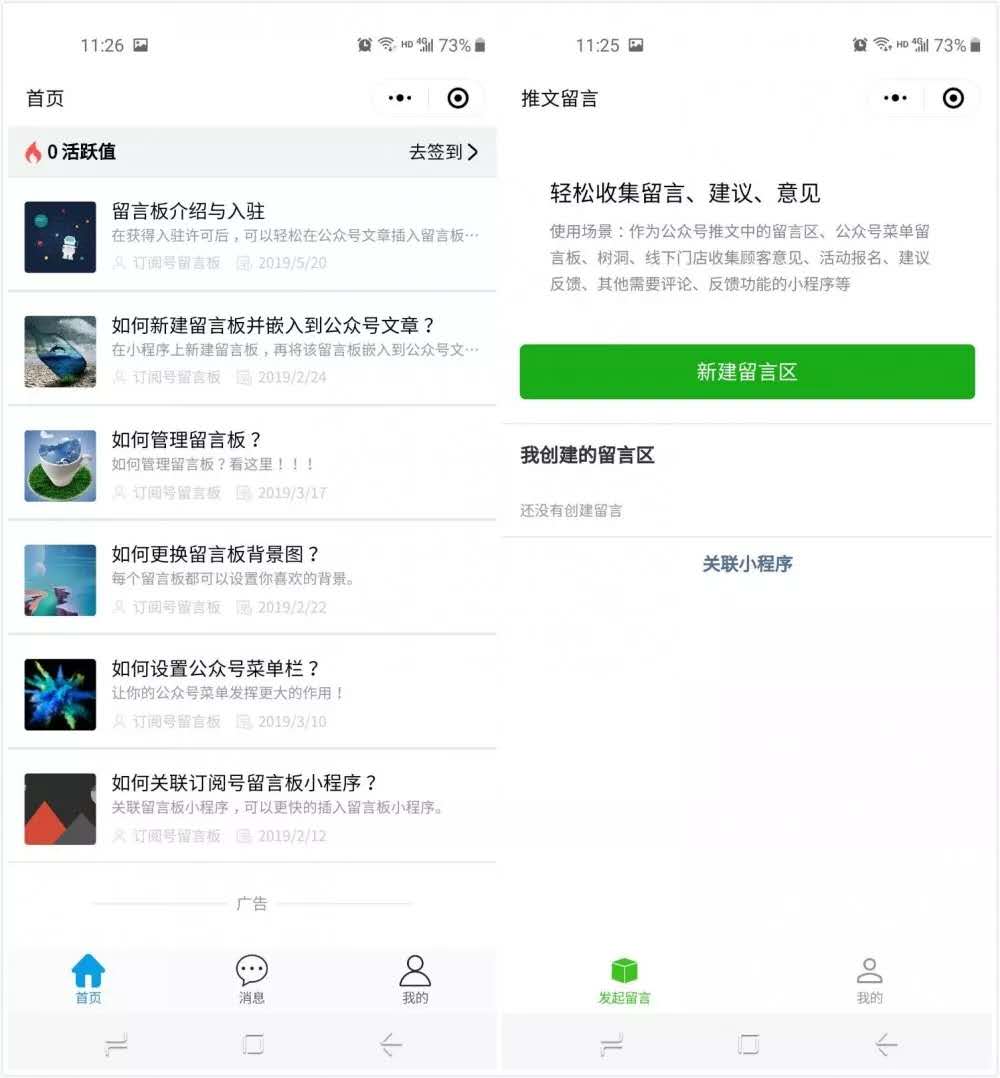
Task: Tap the circular exit capsule icon on left screen
Action: pyautogui.click(x=458, y=97)
